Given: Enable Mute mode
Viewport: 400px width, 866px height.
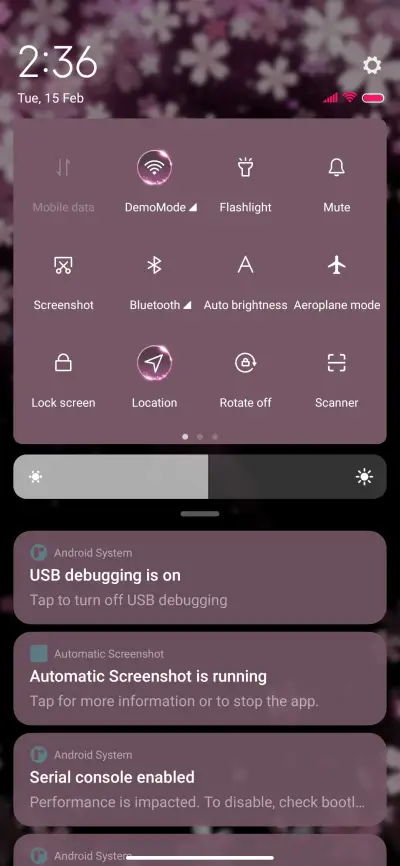Looking at the screenshot, I should coord(336,167).
